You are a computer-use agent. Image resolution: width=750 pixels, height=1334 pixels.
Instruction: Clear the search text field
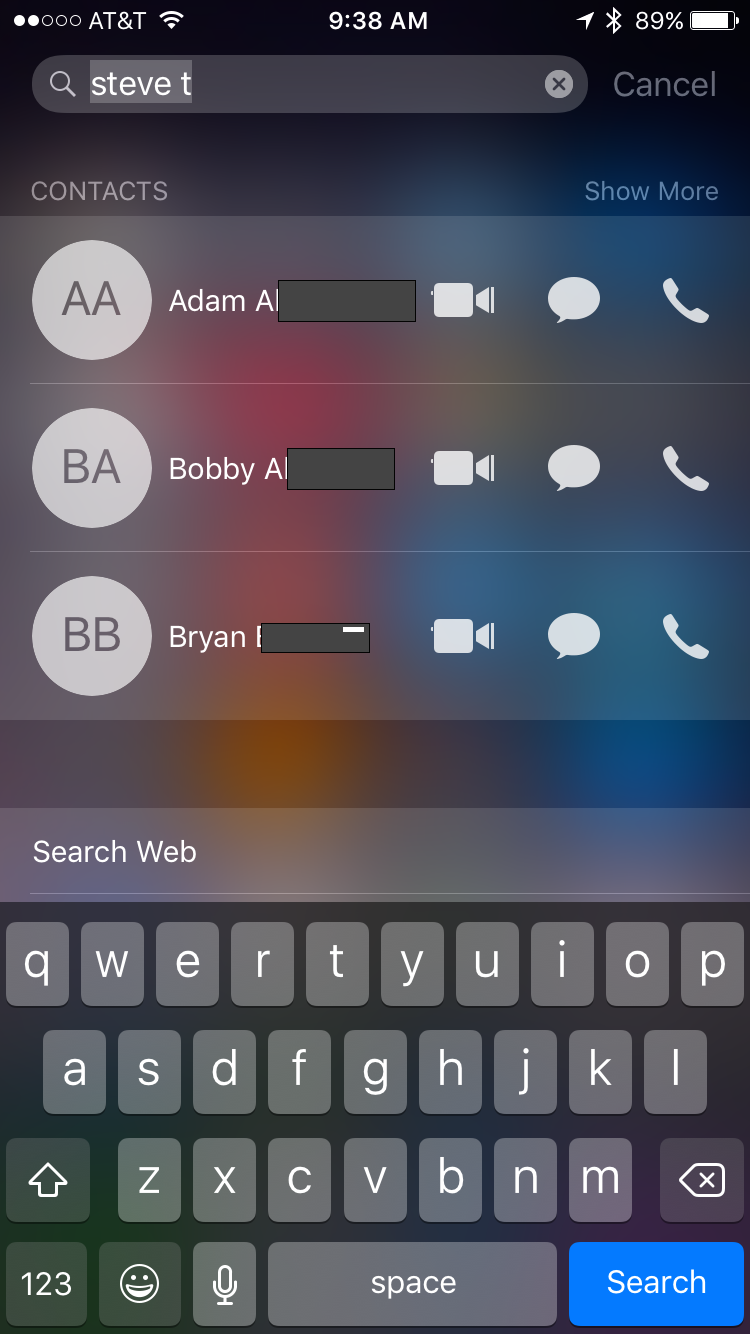pyautogui.click(x=558, y=84)
